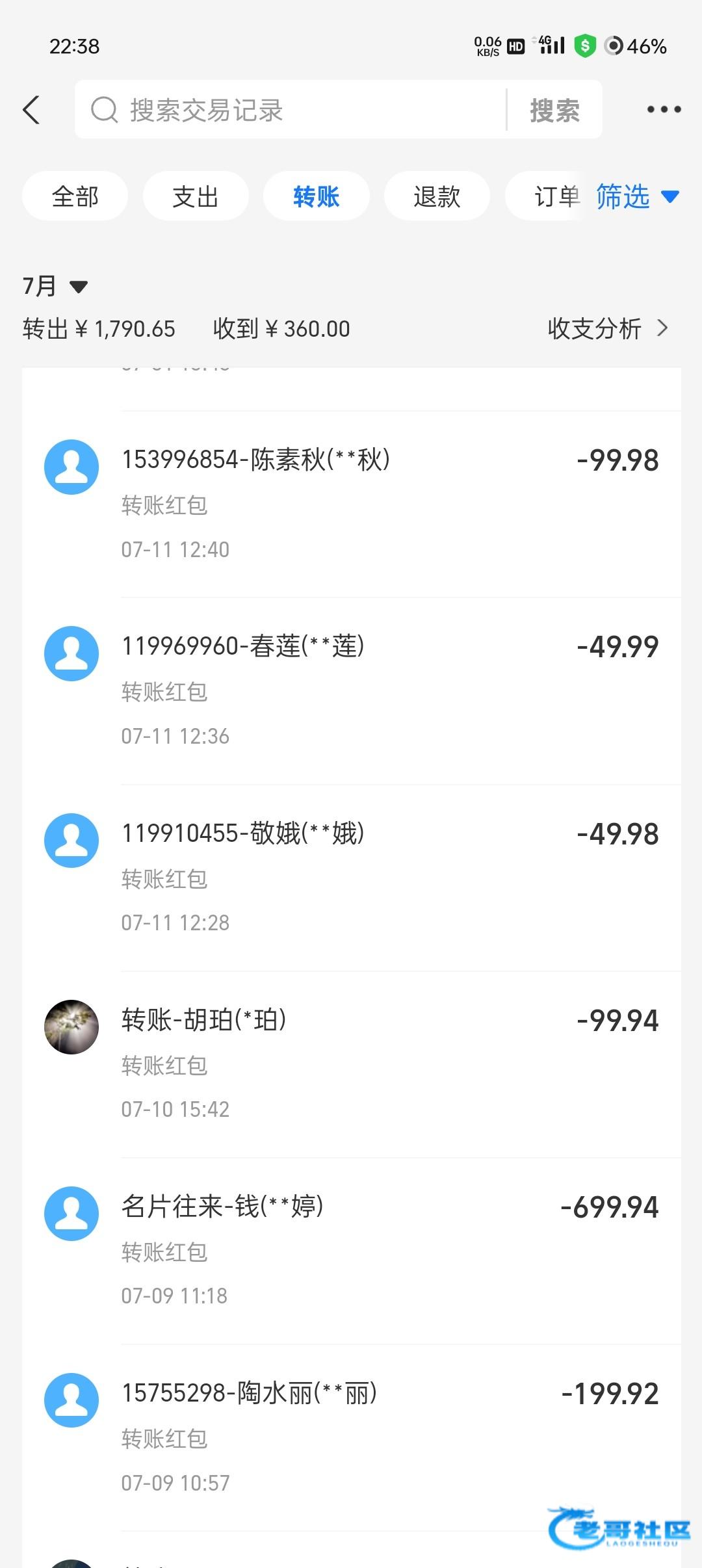Select the 转账 filter chip
The width and height of the screenshot is (702, 1568).
coord(316,196)
